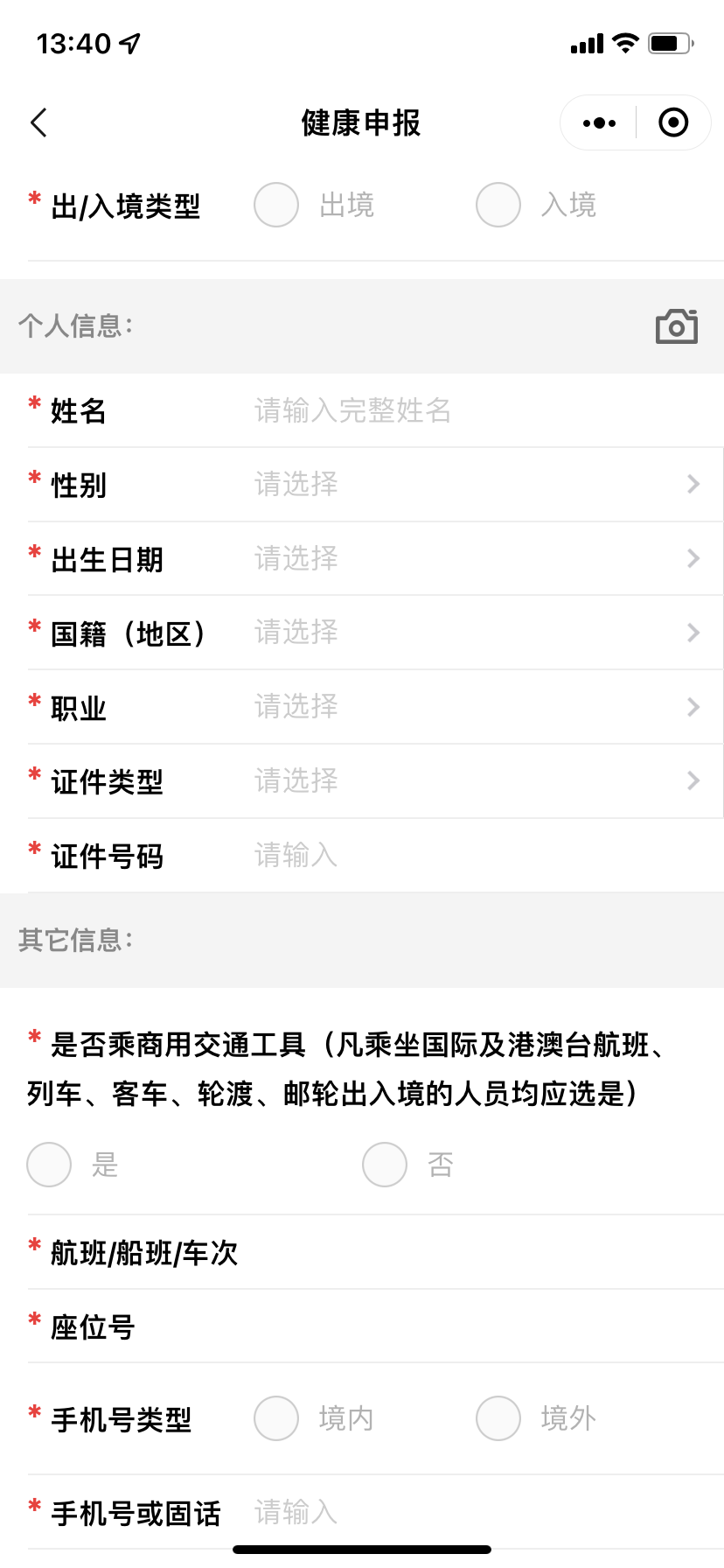Select 入境 as the entry/exit type
Image resolution: width=724 pixels, height=1568 pixels.
coord(498,206)
